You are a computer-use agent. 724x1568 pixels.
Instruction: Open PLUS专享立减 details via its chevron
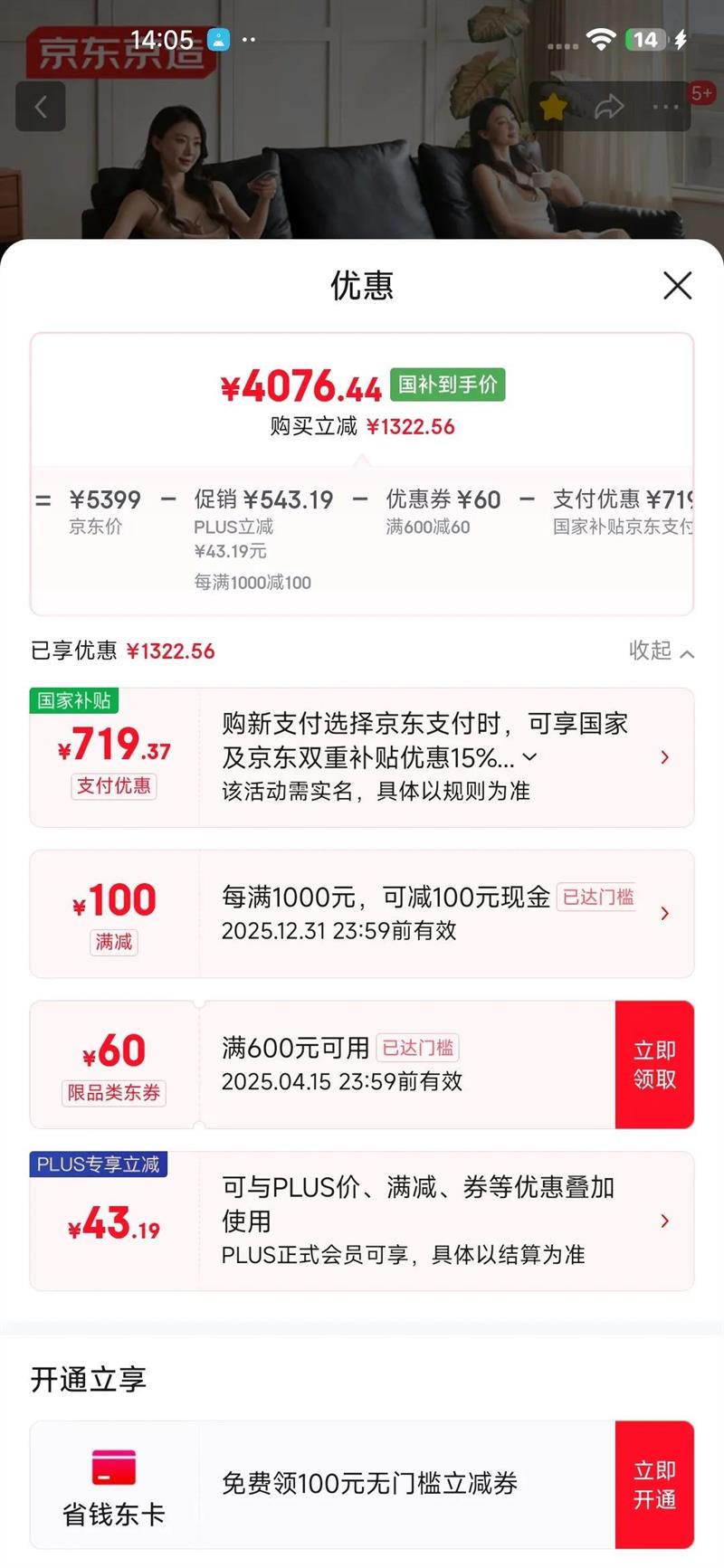tap(665, 1220)
